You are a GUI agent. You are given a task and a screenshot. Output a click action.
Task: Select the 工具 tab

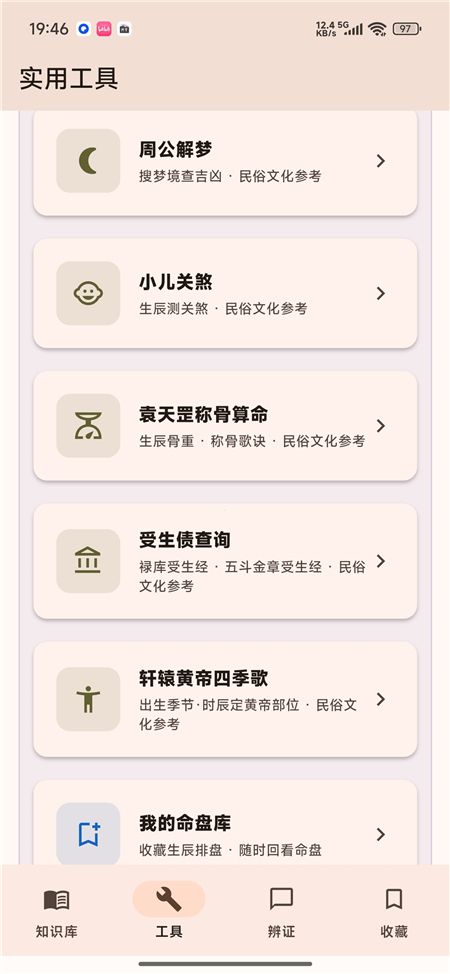click(169, 911)
